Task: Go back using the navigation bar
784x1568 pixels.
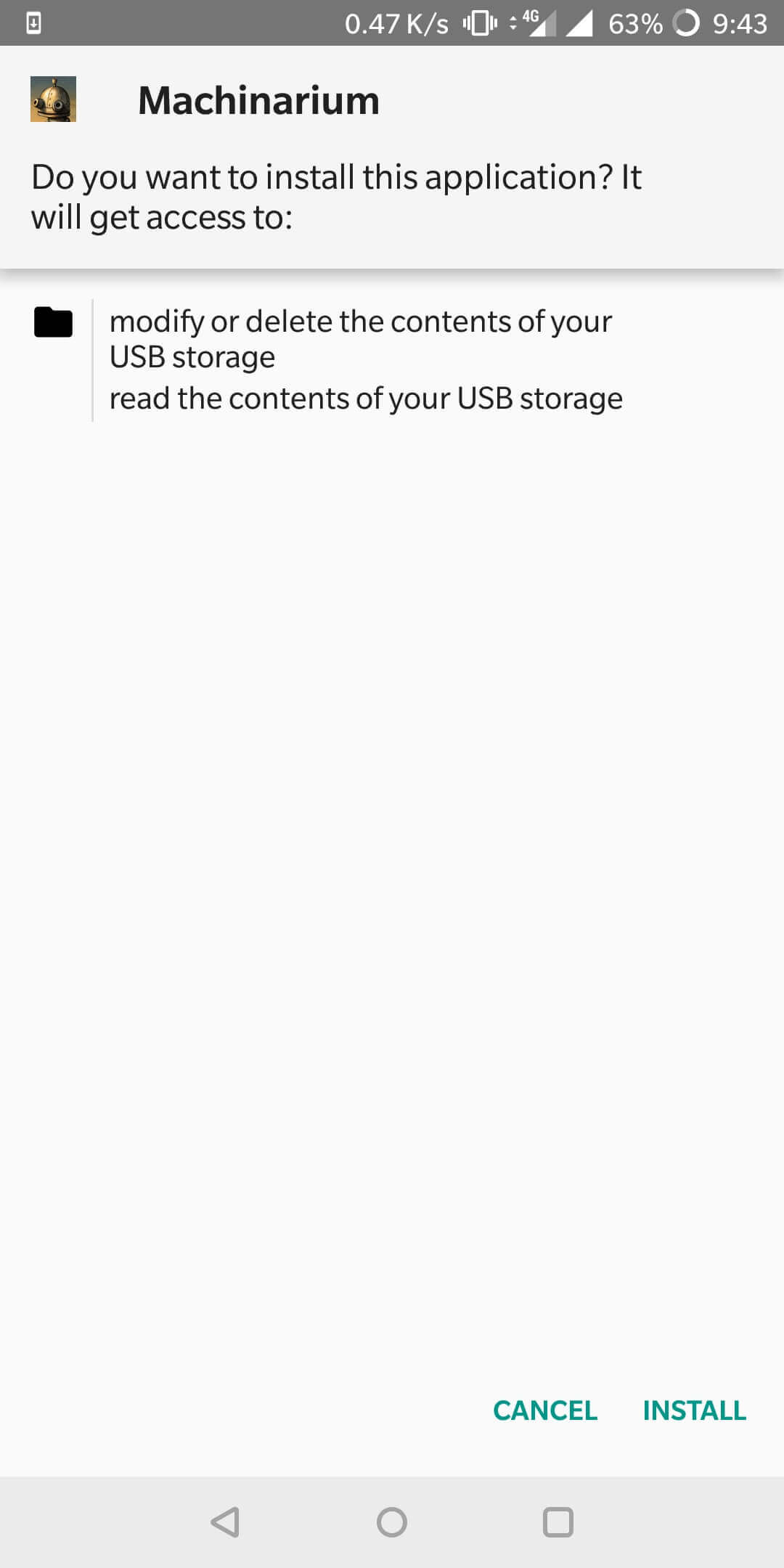Action: point(225,1522)
